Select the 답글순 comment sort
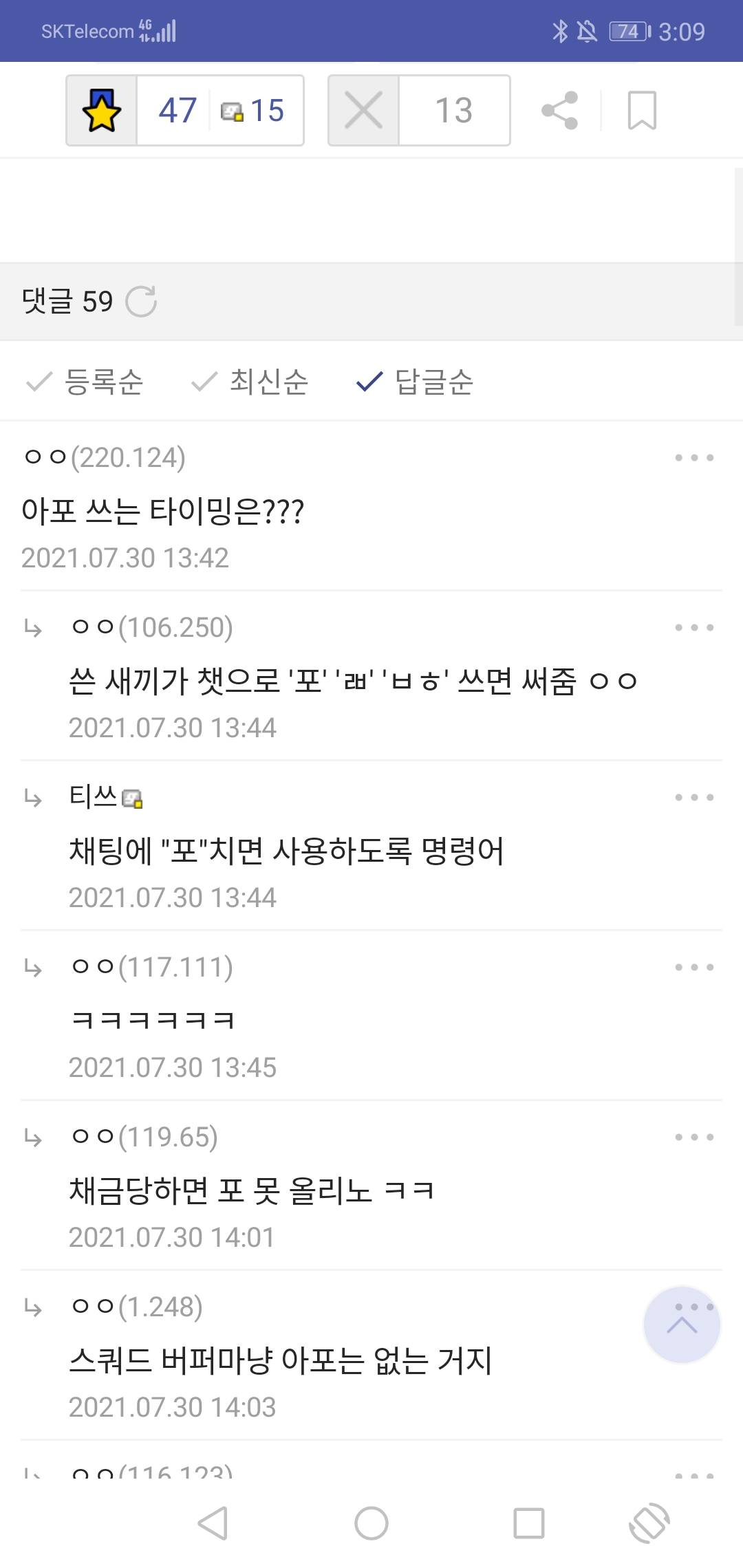 pos(416,382)
